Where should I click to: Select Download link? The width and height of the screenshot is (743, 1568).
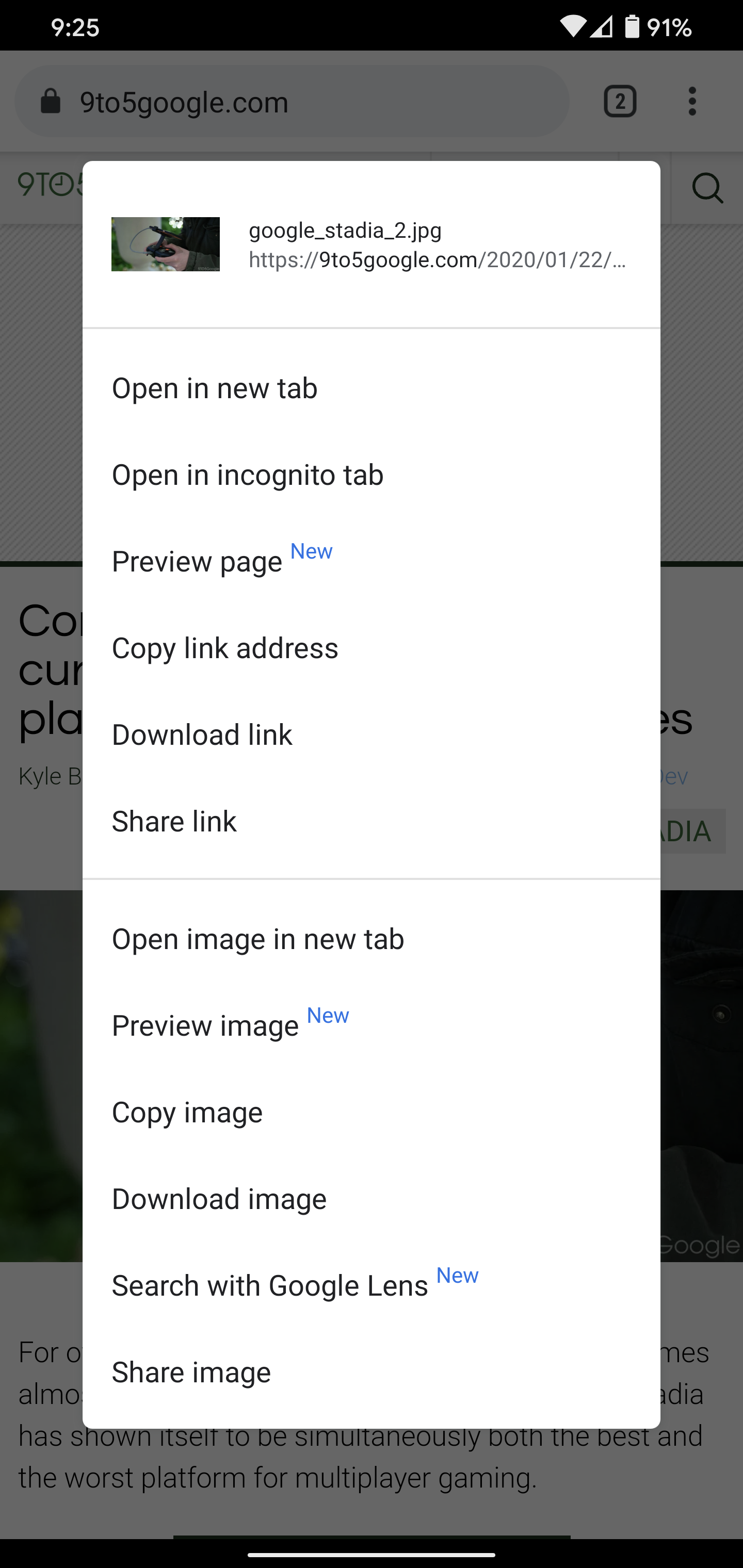[372, 734]
